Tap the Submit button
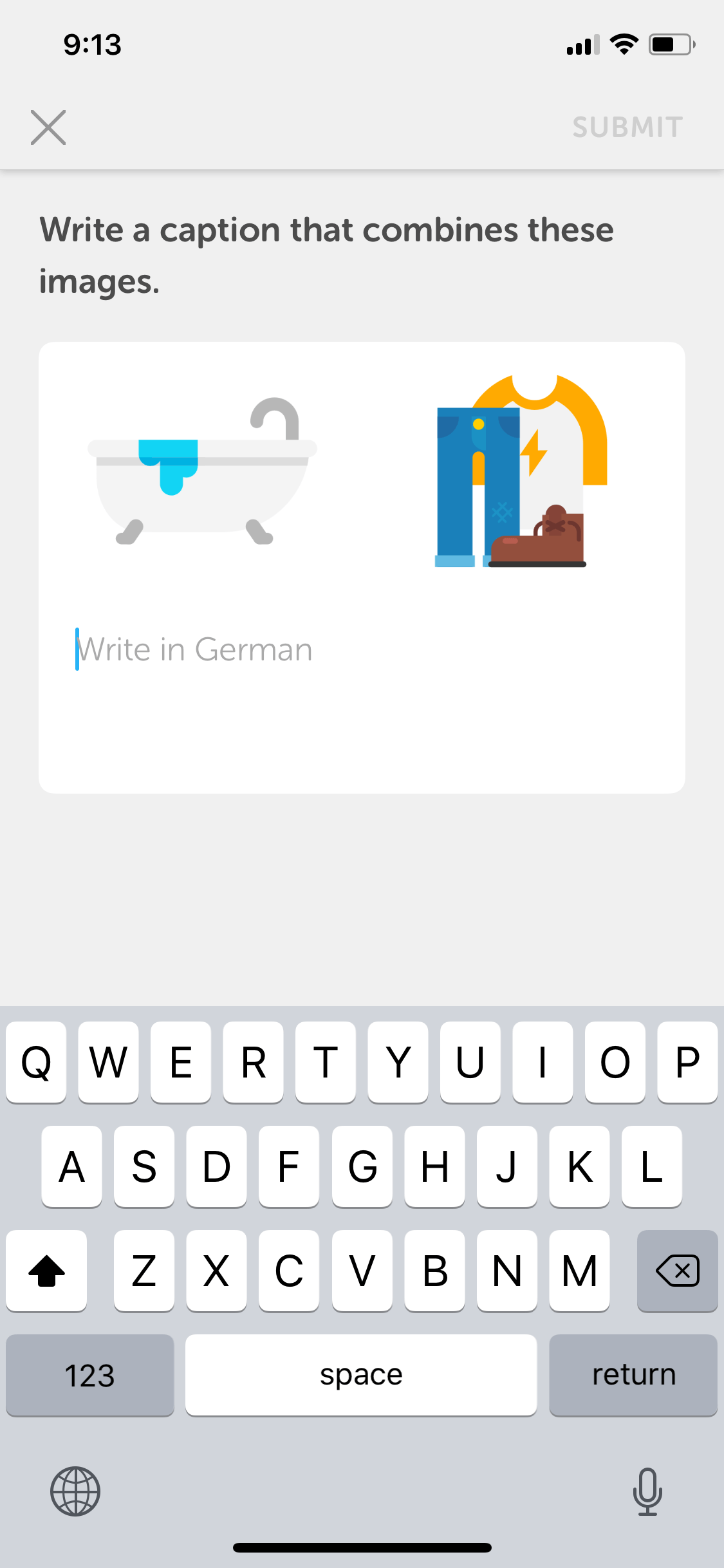Screen dimensions: 724x1568 pyautogui.click(x=627, y=127)
